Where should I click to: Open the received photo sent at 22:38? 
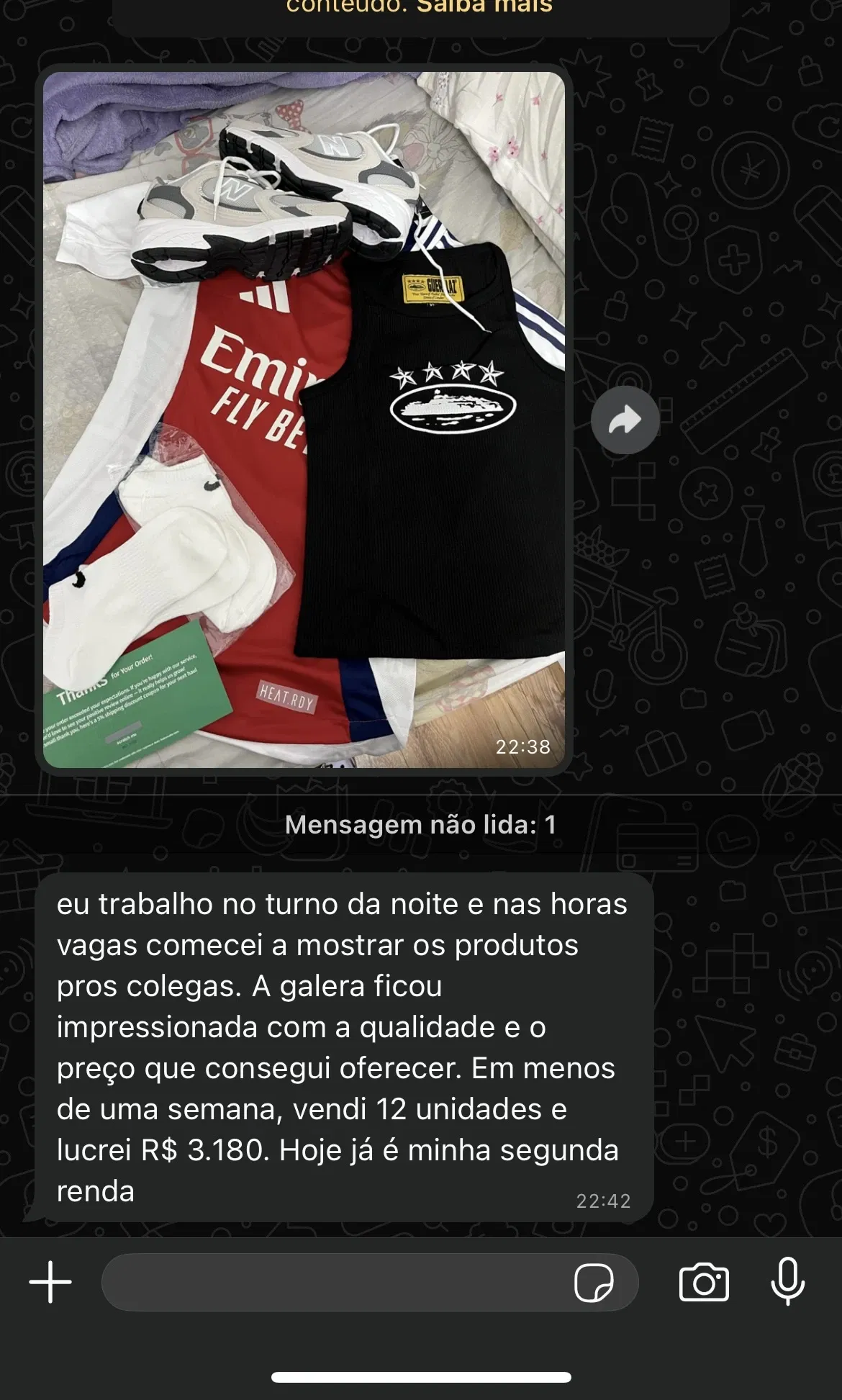(304, 420)
